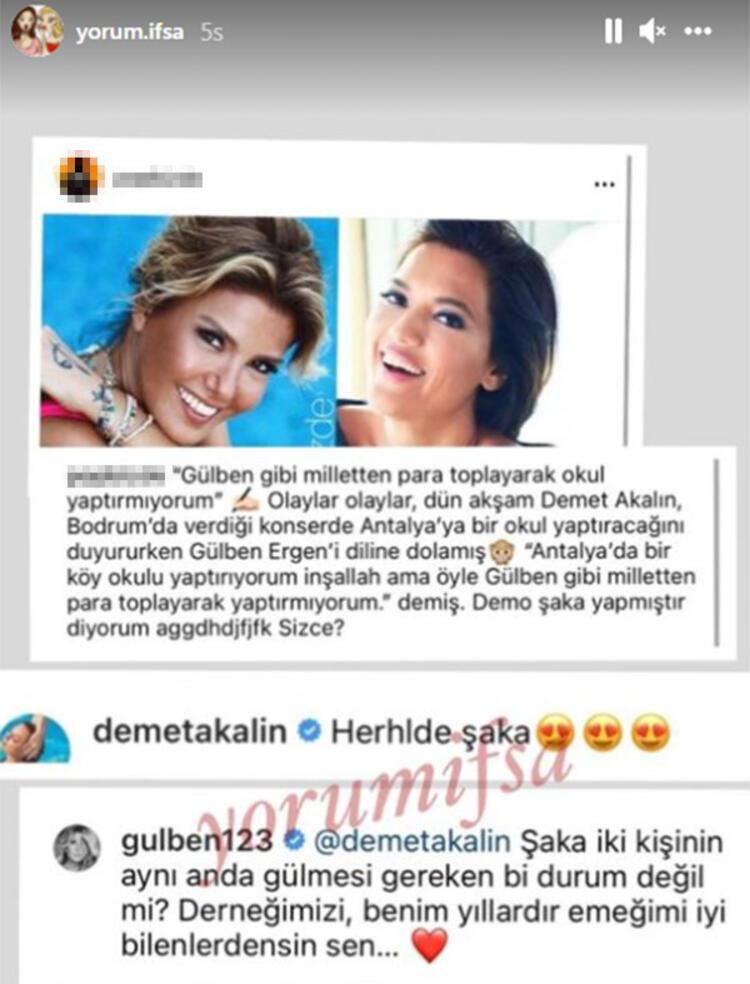
Task: Unmute the story sound
Action: (652, 32)
